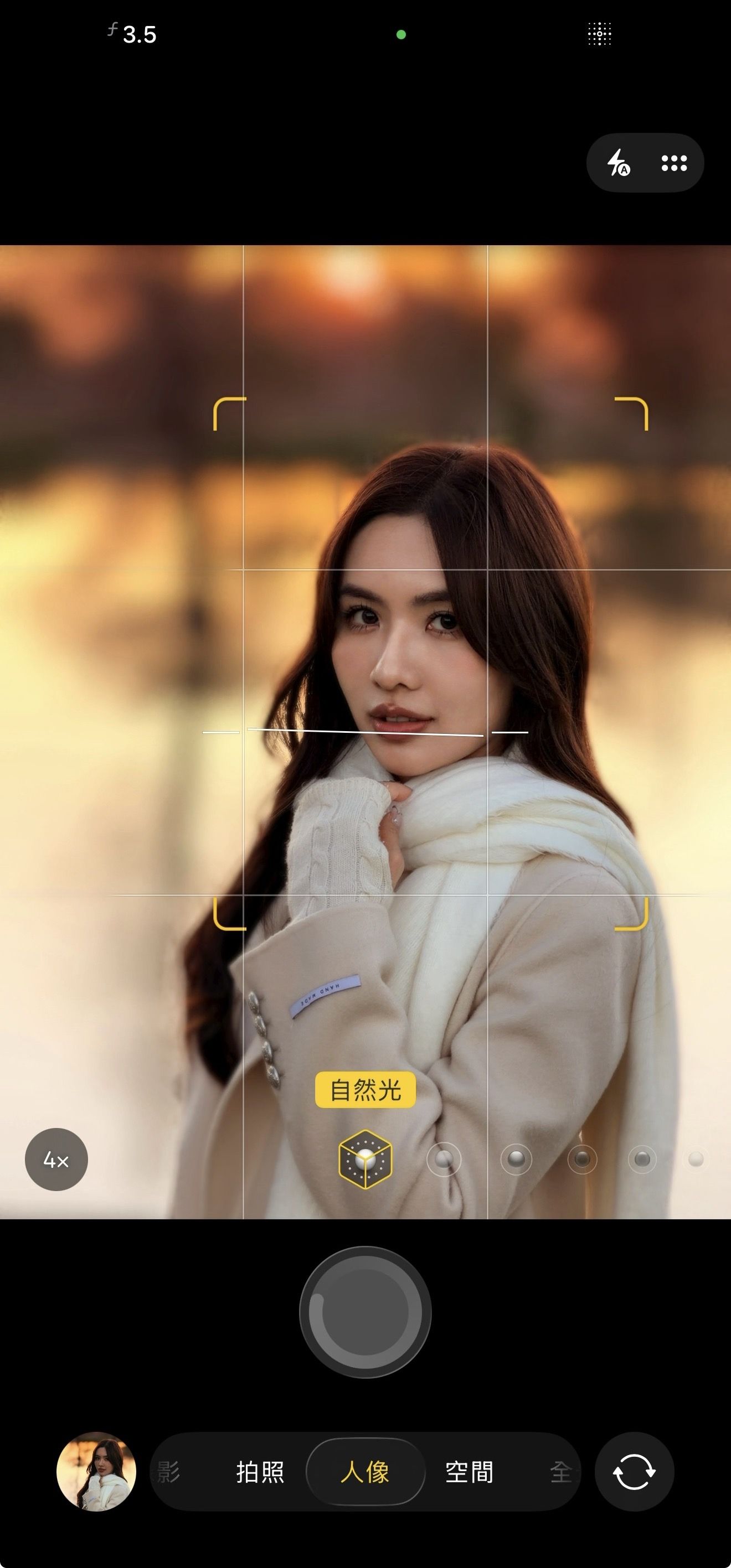Screen dimensions: 731x1568
Task: Open the camera options menu
Action: coord(674,163)
